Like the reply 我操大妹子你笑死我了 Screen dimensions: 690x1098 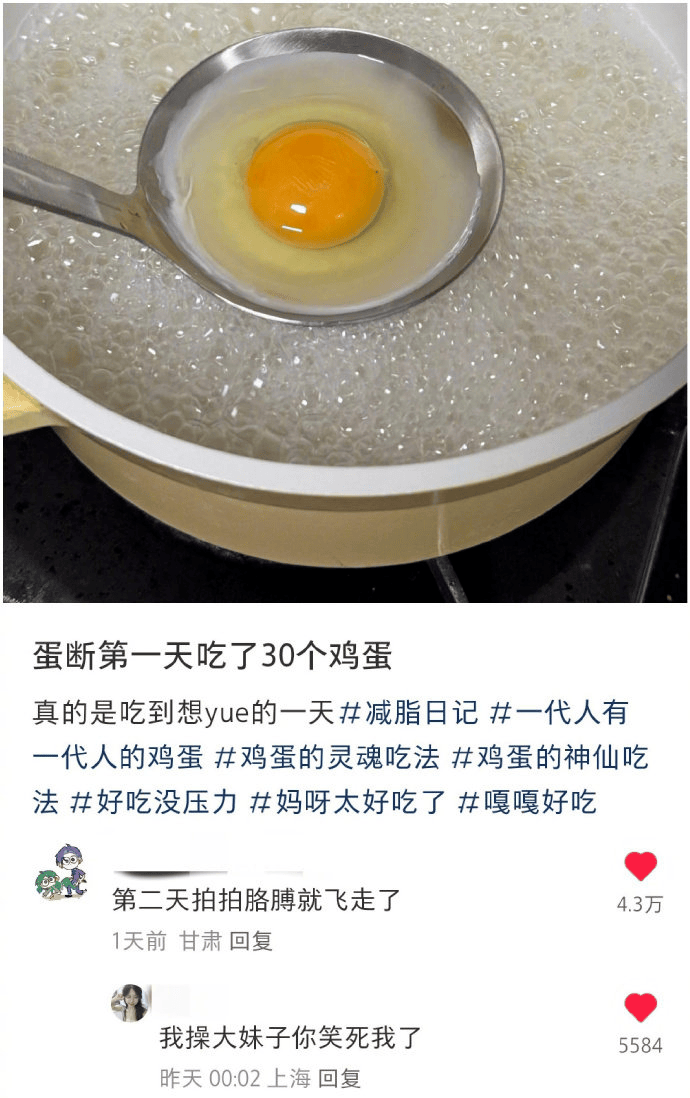point(640,1007)
